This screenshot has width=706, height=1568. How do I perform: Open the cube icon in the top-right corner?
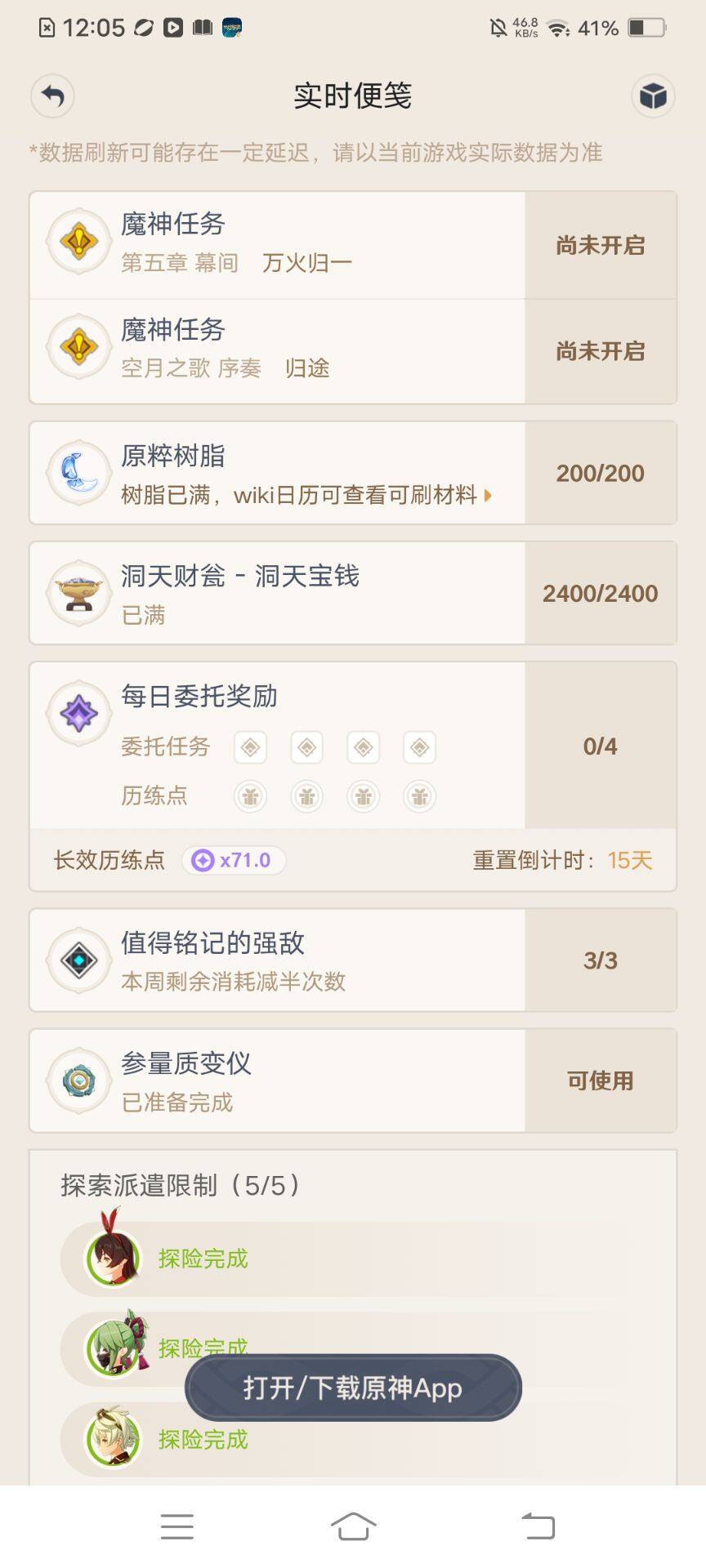click(653, 96)
